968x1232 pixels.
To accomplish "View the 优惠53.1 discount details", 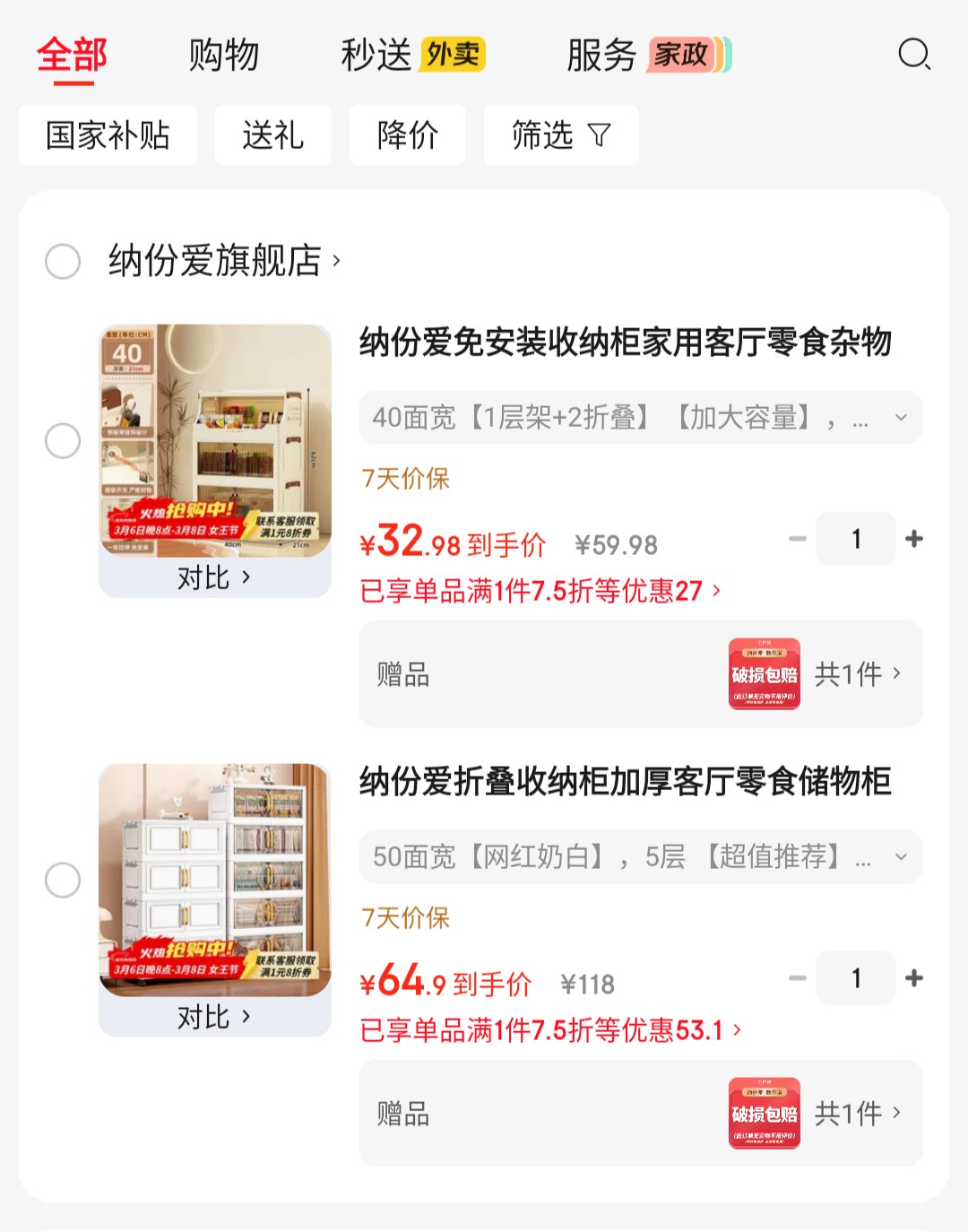I will coord(550,1030).
